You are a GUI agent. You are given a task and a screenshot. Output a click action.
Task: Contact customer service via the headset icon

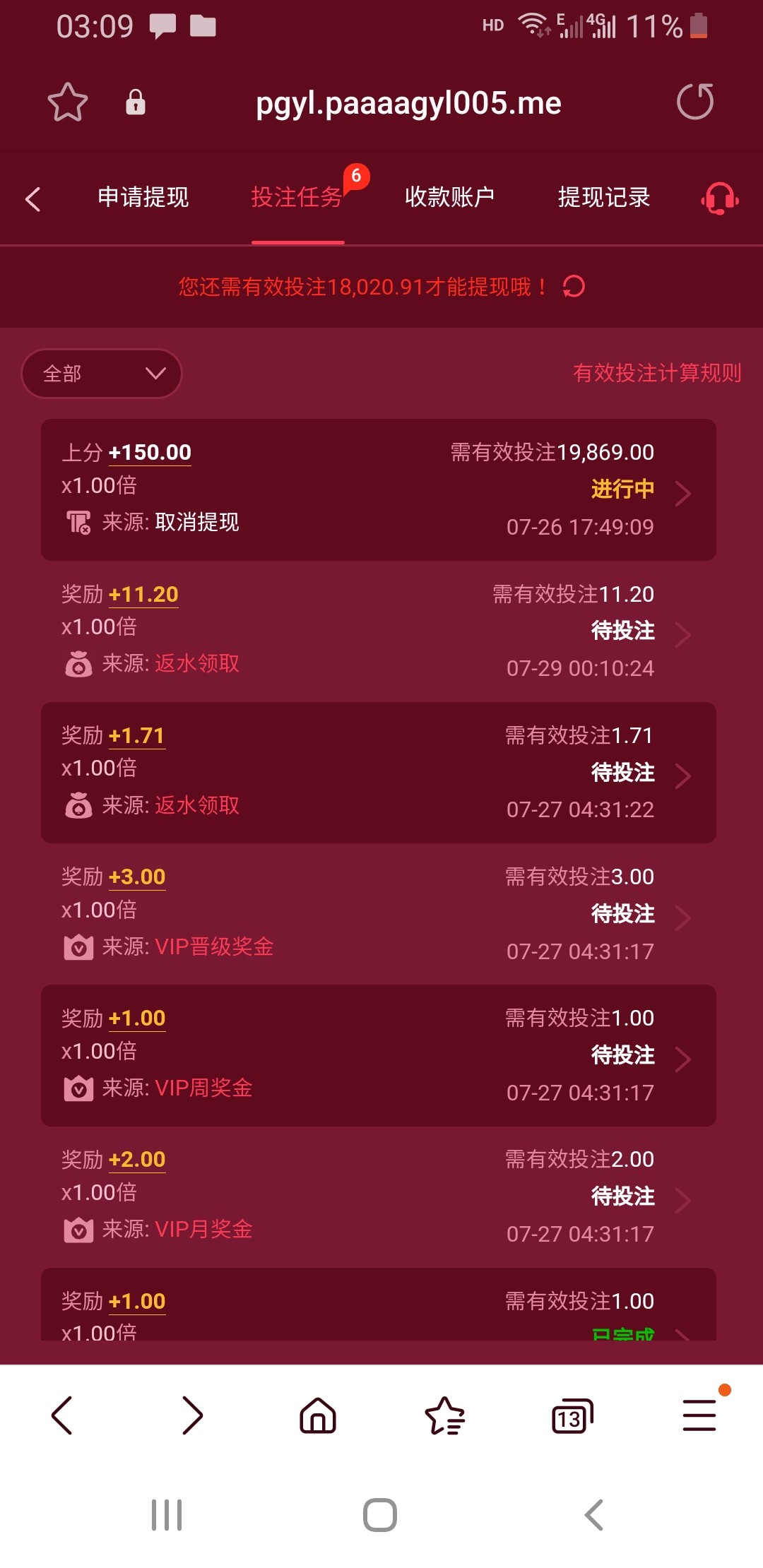[720, 198]
